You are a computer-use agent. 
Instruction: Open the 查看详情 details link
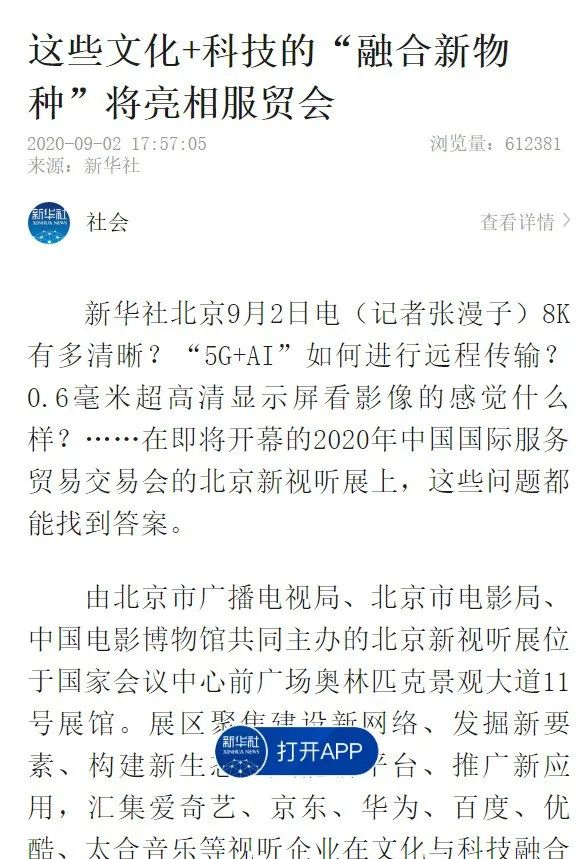(525, 222)
